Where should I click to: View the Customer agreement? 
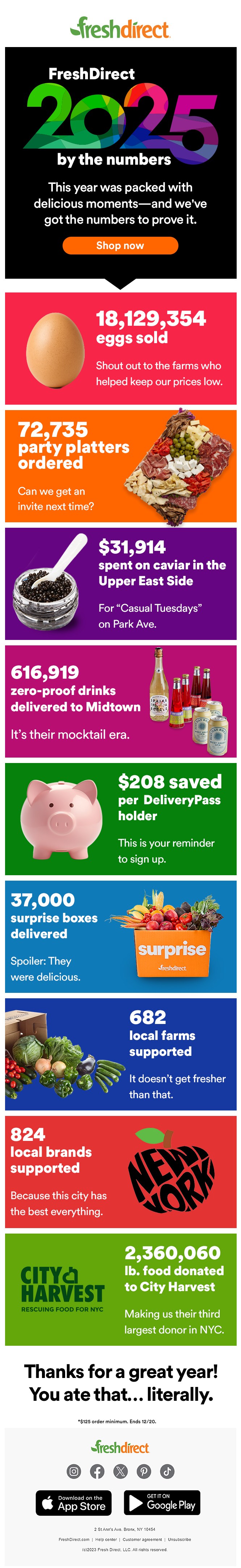(143, 1539)
